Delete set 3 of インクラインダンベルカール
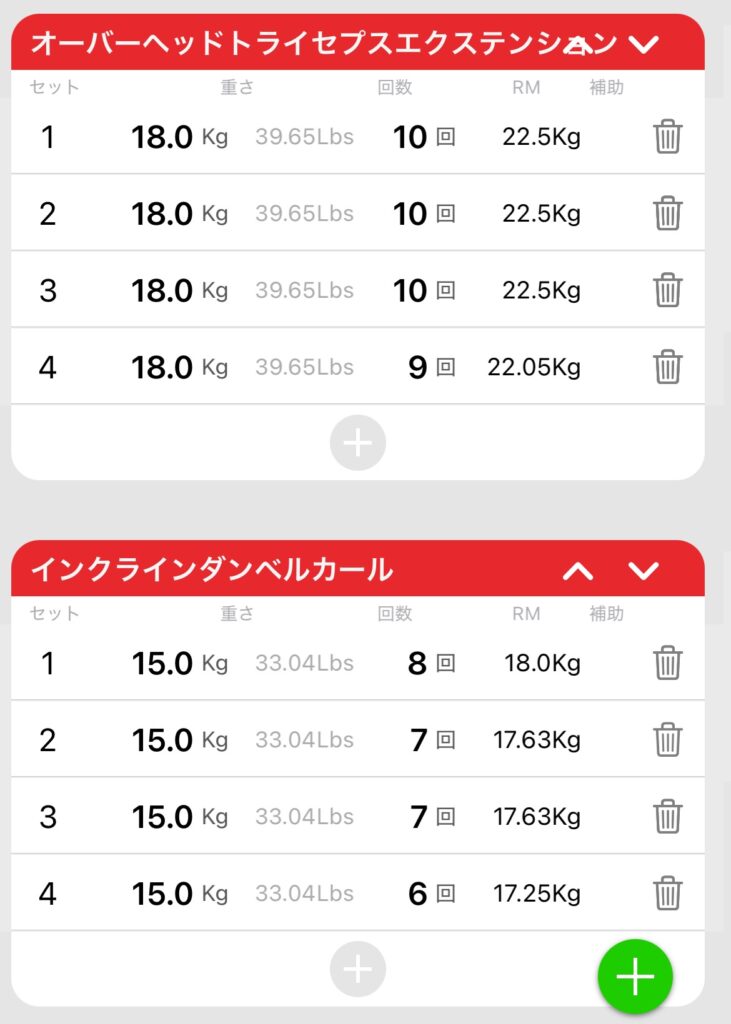 pos(667,817)
